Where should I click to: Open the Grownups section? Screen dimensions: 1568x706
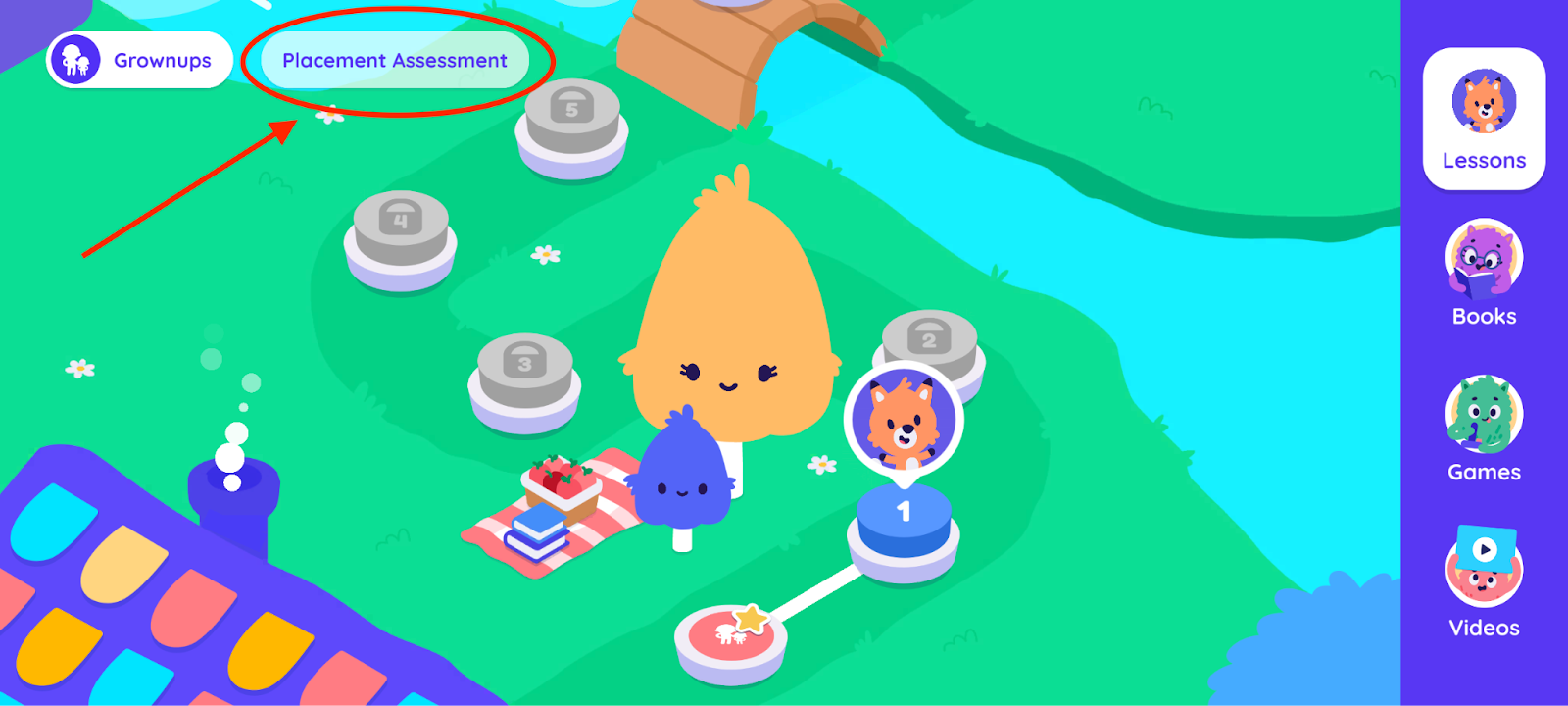(x=139, y=60)
